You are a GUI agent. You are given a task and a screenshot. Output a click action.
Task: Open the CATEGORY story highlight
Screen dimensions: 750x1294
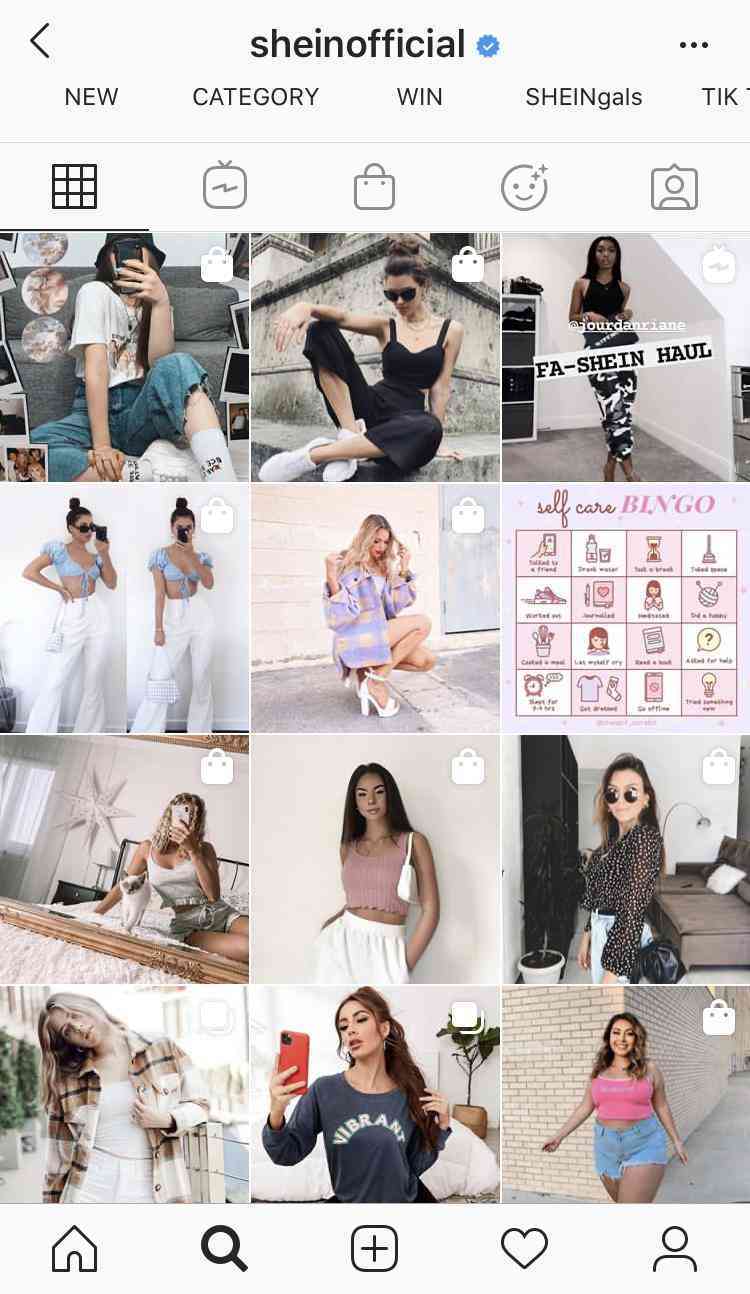[x=255, y=97]
